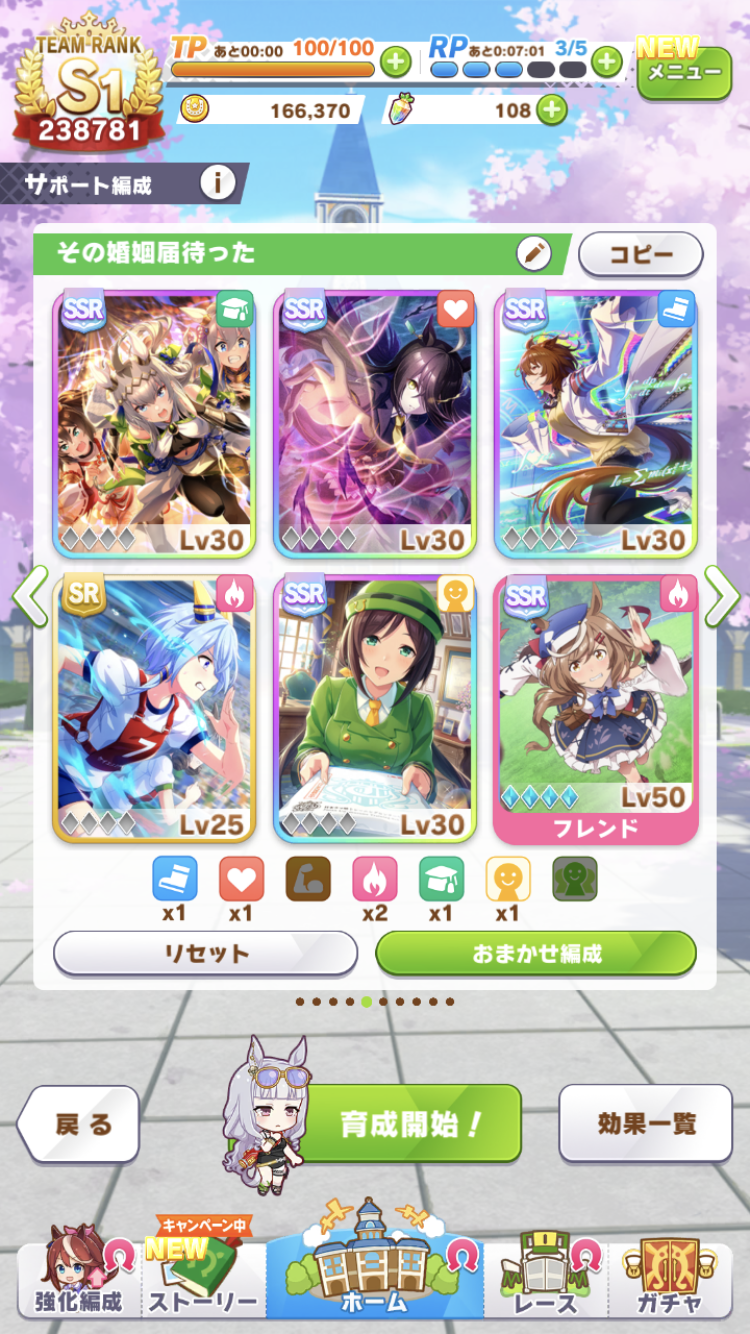Edit the deck name with pencil icon

click(534, 254)
